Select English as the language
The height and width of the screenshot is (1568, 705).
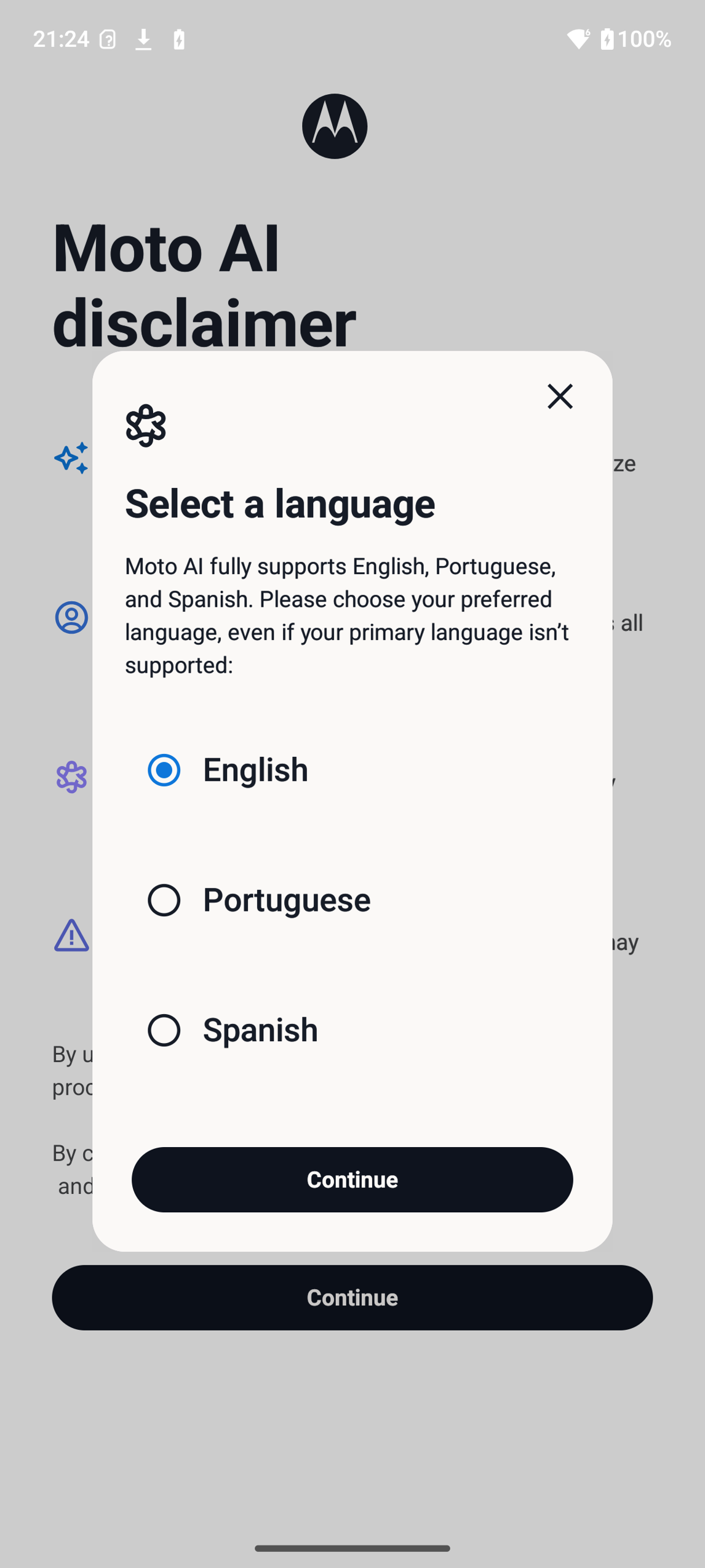(x=164, y=770)
